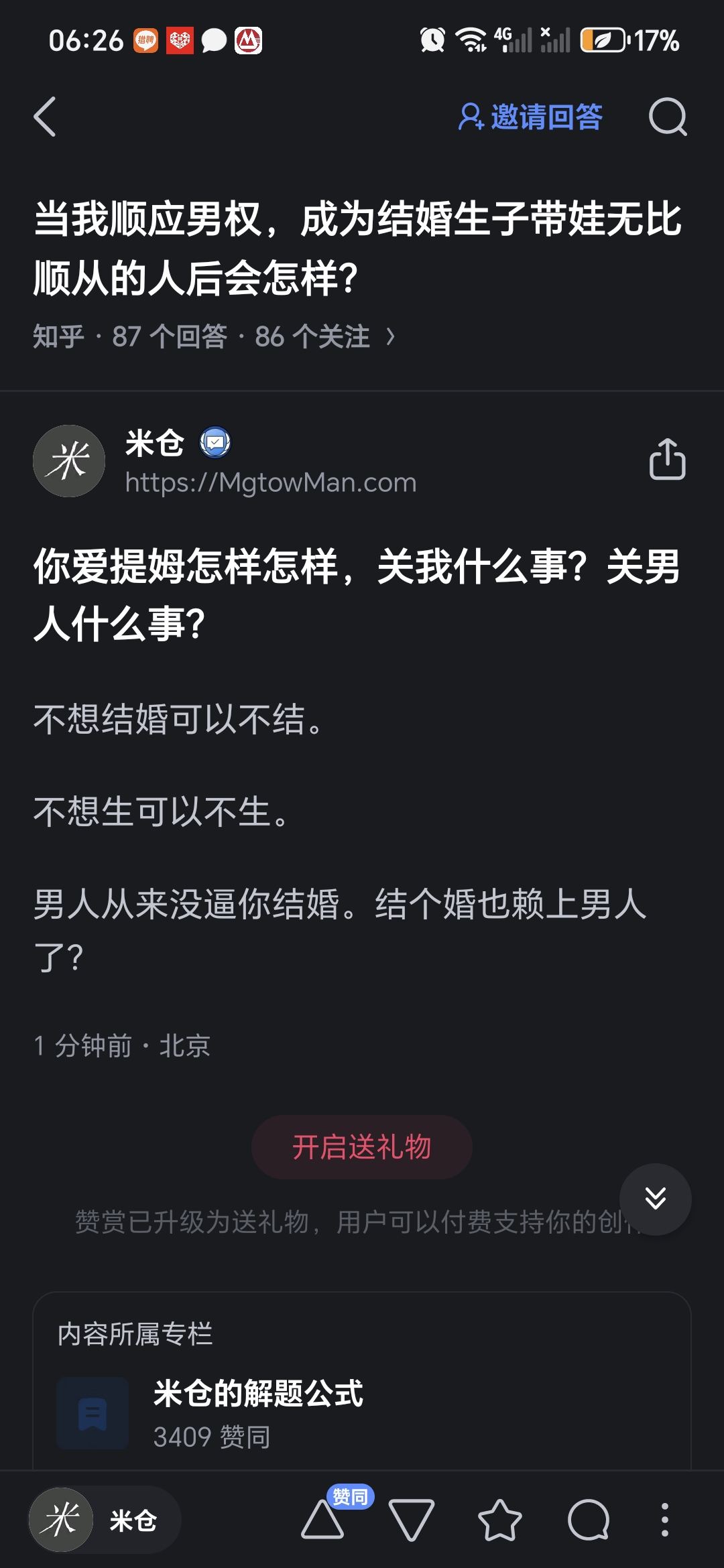
Task: Share this answer via the share icon
Action: pyautogui.click(x=667, y=460)
